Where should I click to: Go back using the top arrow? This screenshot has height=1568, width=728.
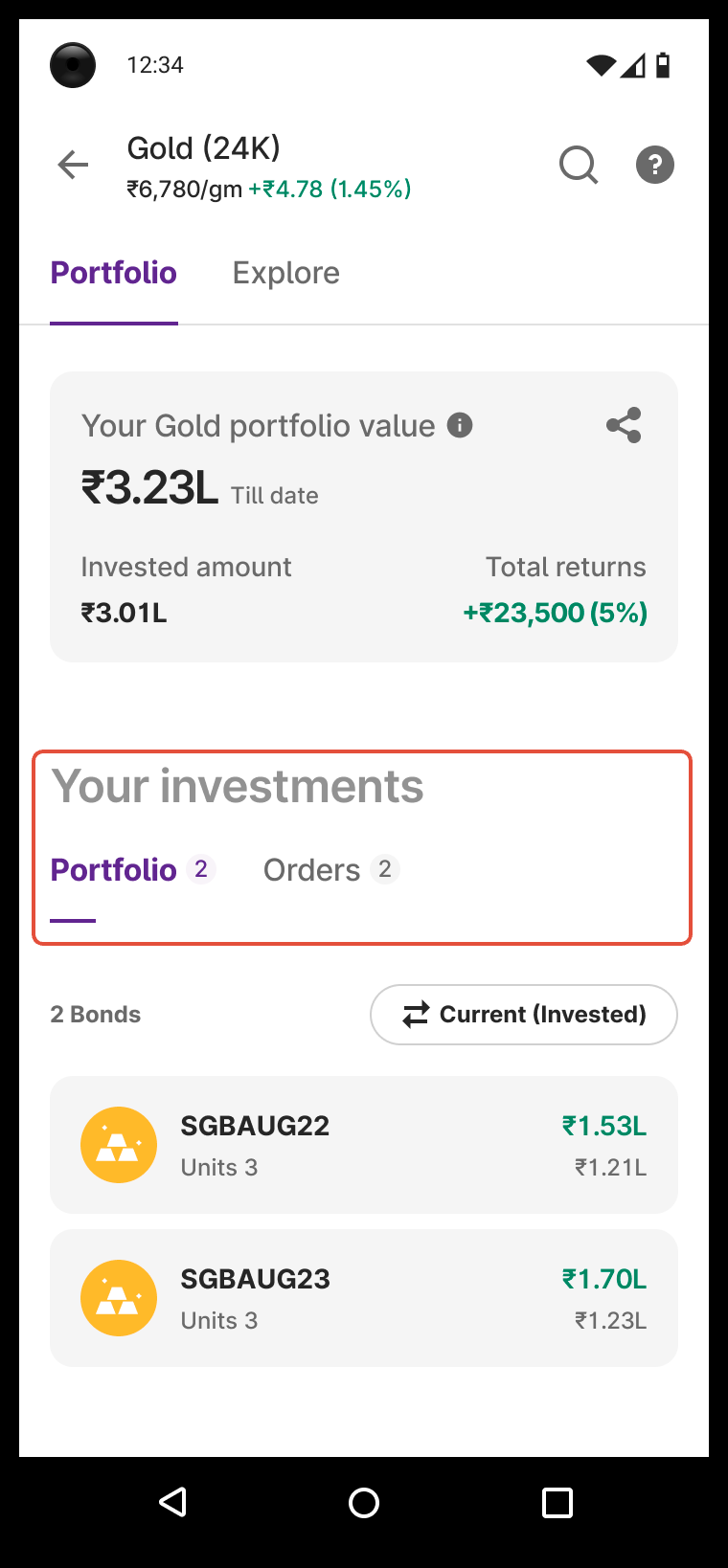click(x=73, y=165)
